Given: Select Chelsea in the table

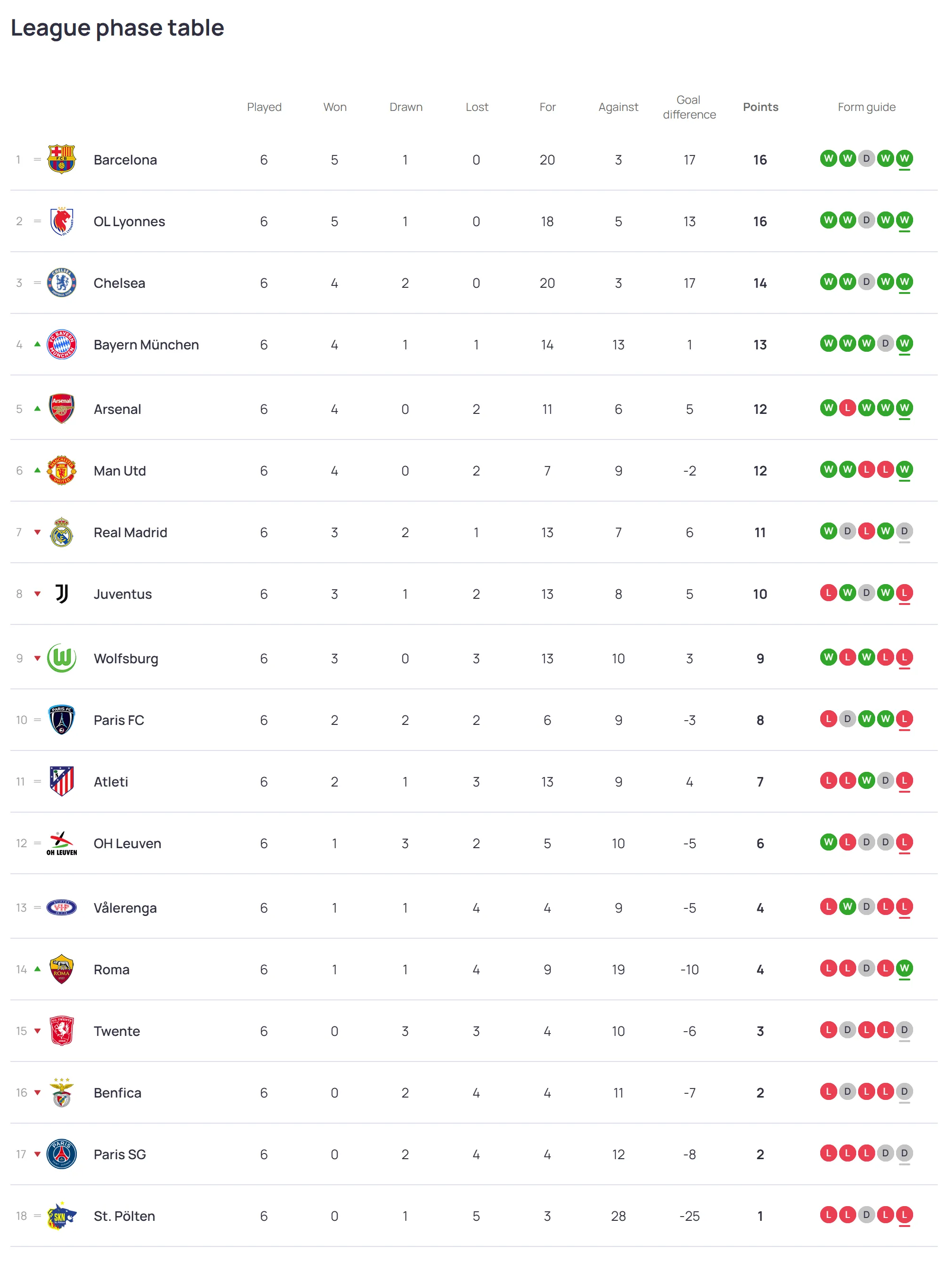Looking at the screenshot, I should 119,283.
